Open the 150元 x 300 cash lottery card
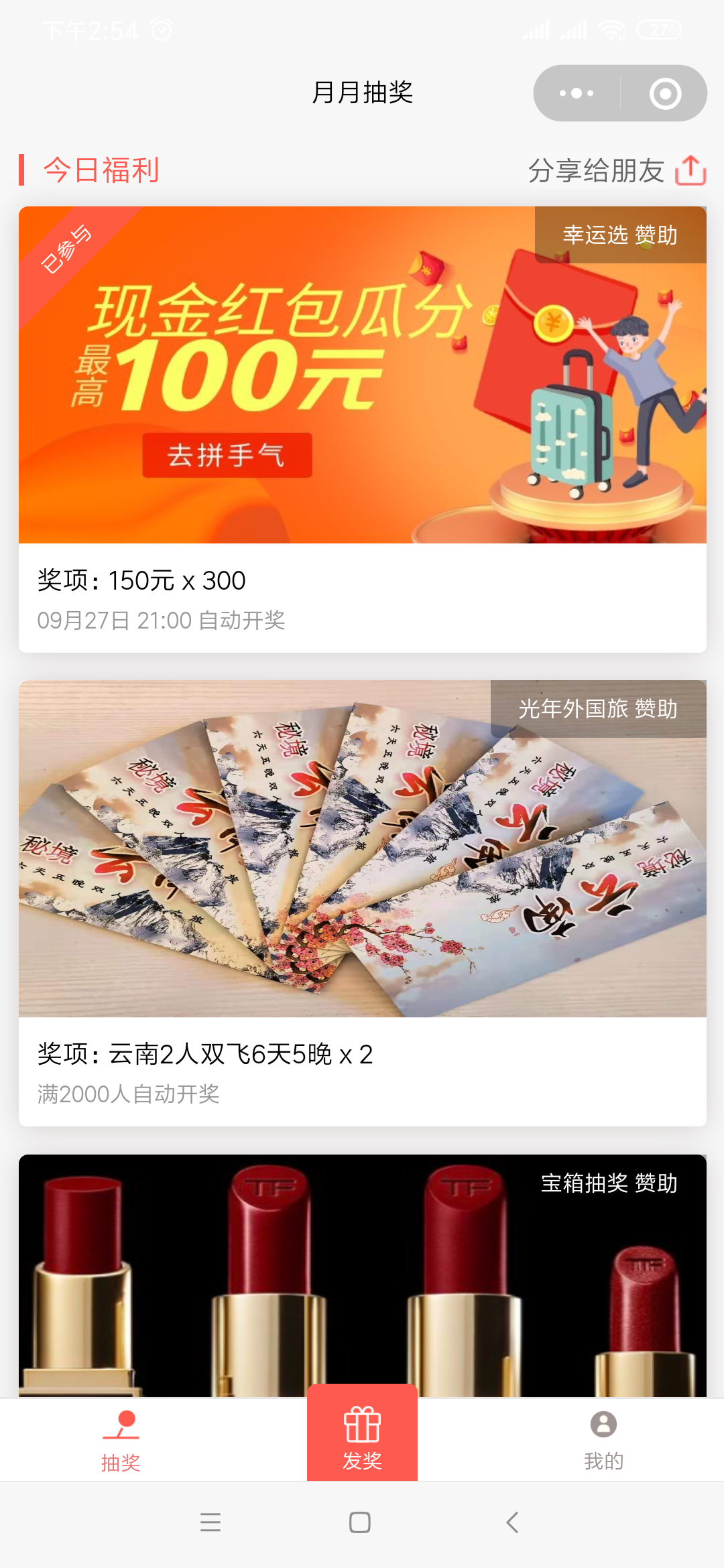Screen dimensions: 724x1568 pos(362,429)
